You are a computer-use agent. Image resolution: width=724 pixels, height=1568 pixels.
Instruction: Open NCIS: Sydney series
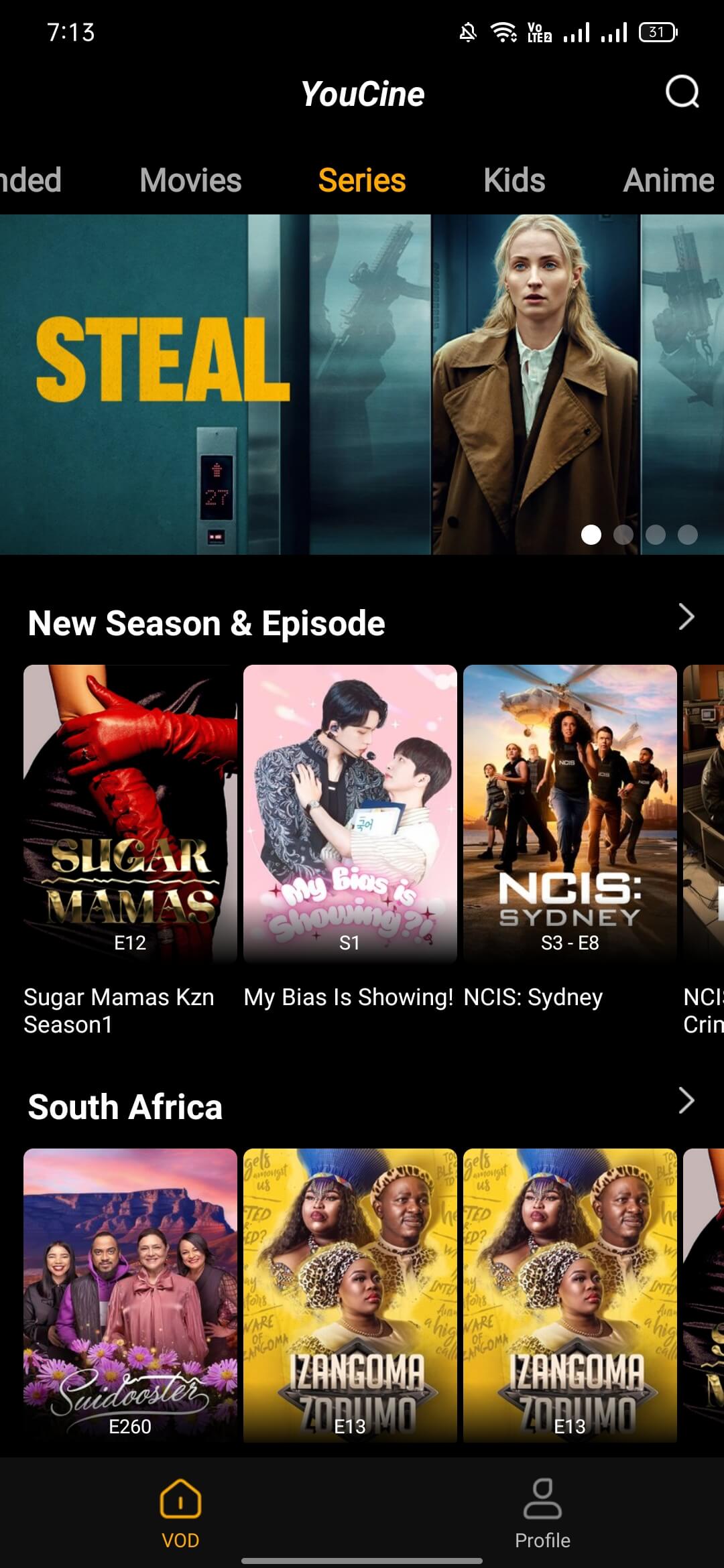tap(570, 813)
